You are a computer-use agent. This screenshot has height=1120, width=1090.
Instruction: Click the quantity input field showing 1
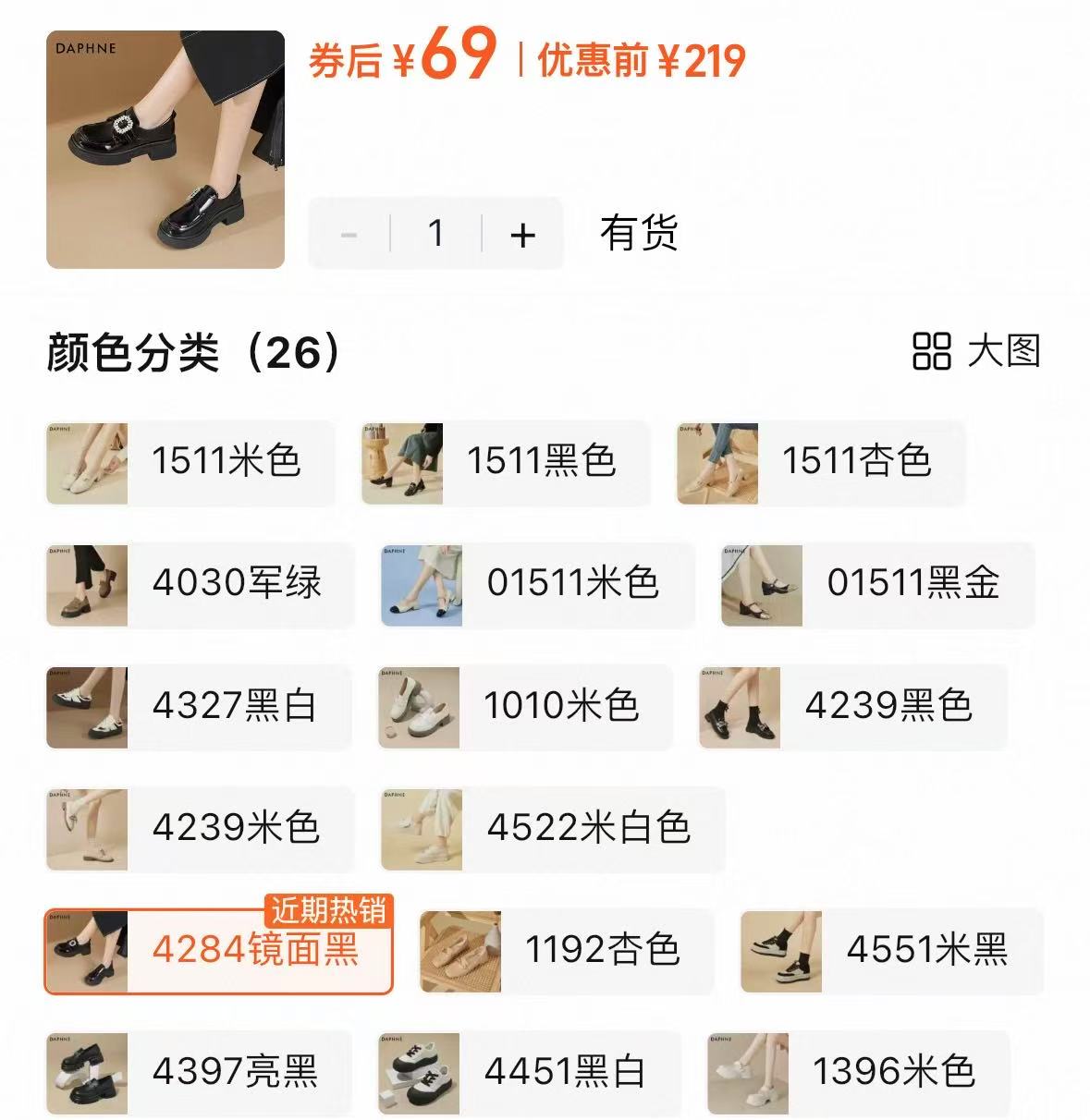click(436, 234)
